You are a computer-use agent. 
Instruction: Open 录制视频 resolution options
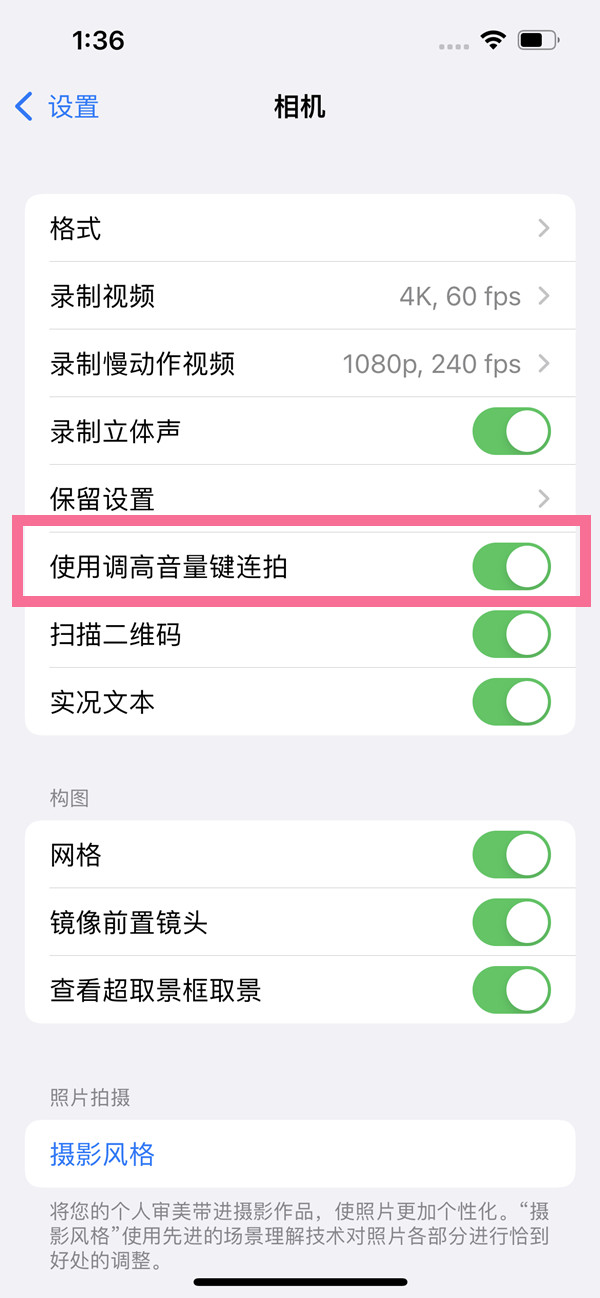pyautogui.click(x=300, y=297)
